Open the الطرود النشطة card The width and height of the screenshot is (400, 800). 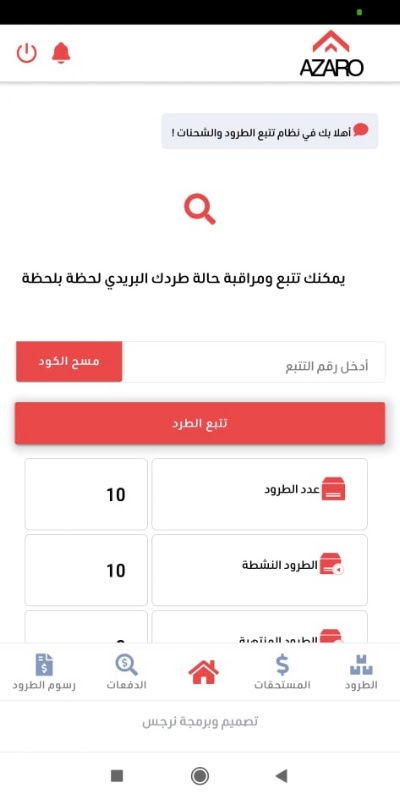click(260, 570)
